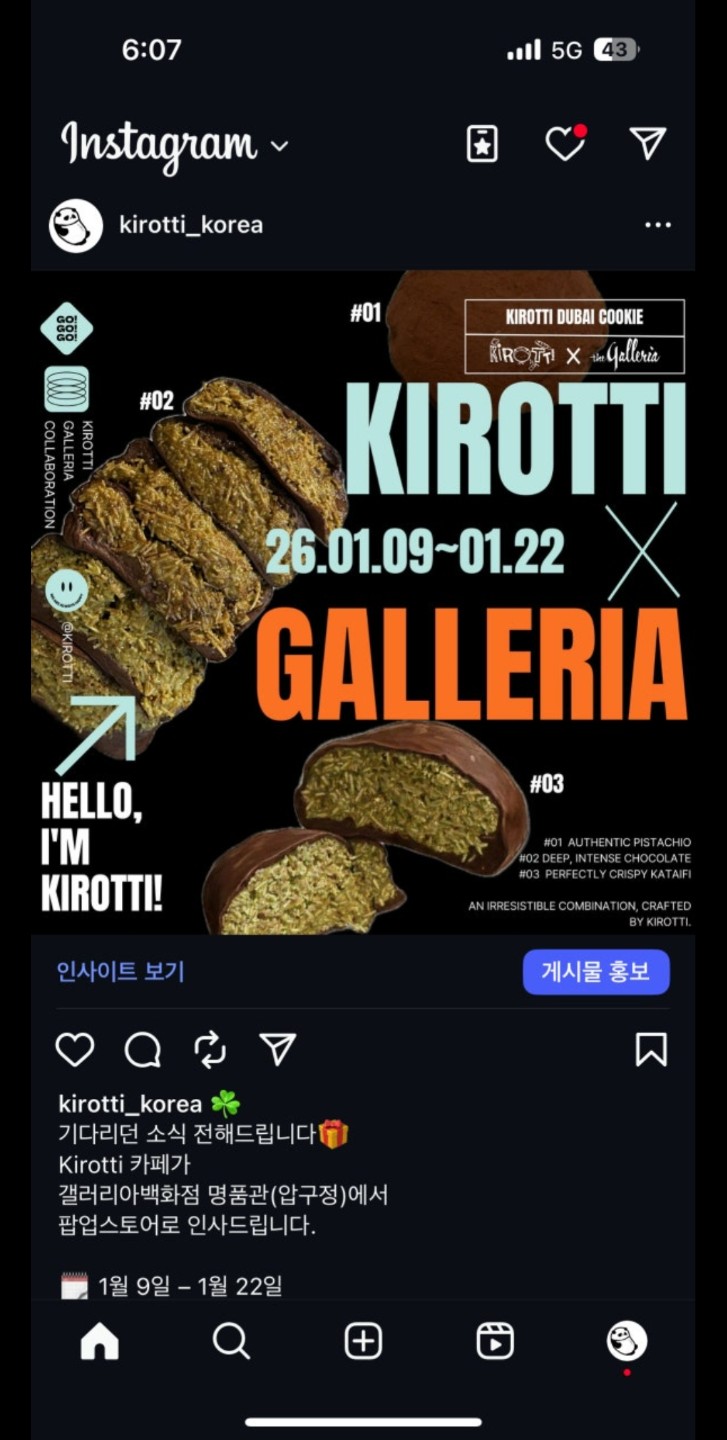
Task: Open kirotti_korea username in post header
Action: 191,225
